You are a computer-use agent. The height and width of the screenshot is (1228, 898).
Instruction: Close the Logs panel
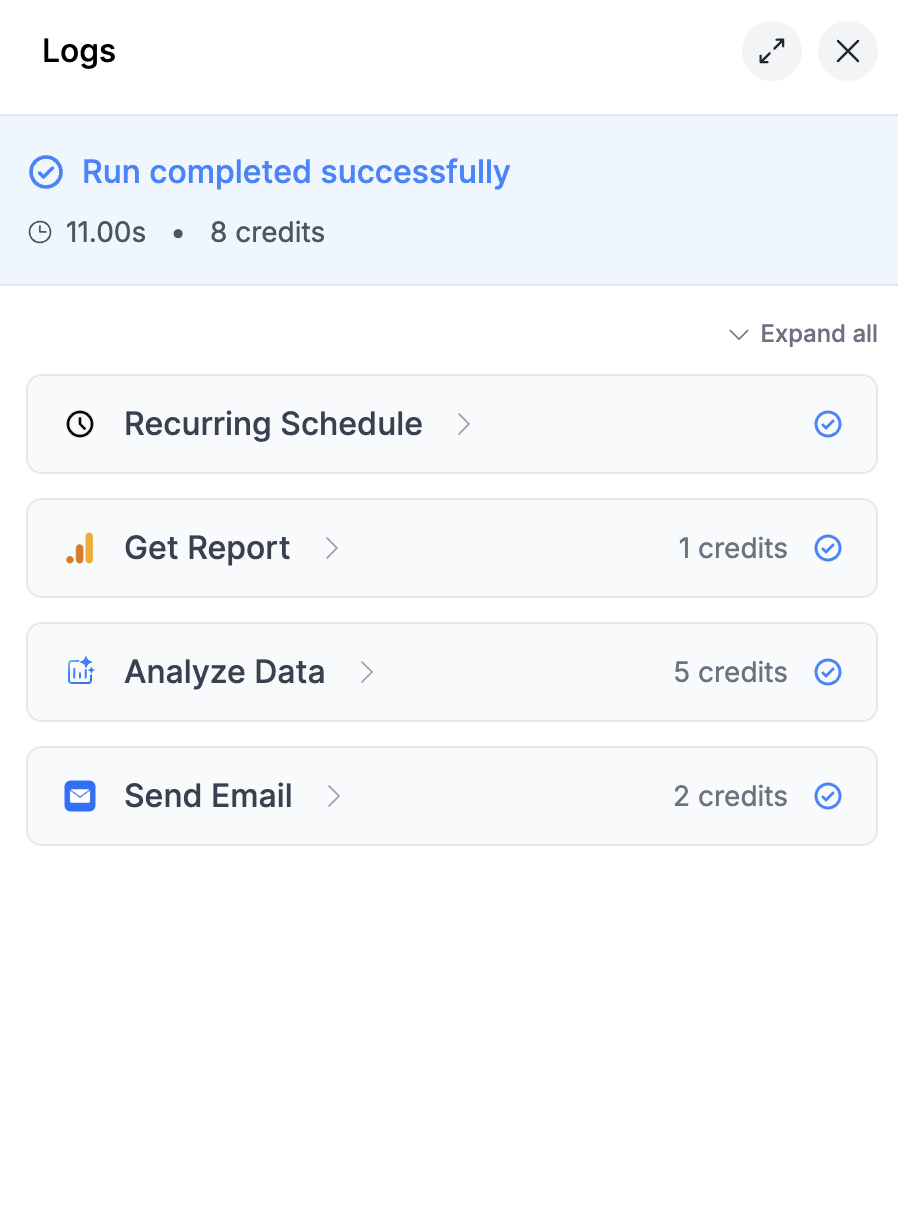[847, 51]
